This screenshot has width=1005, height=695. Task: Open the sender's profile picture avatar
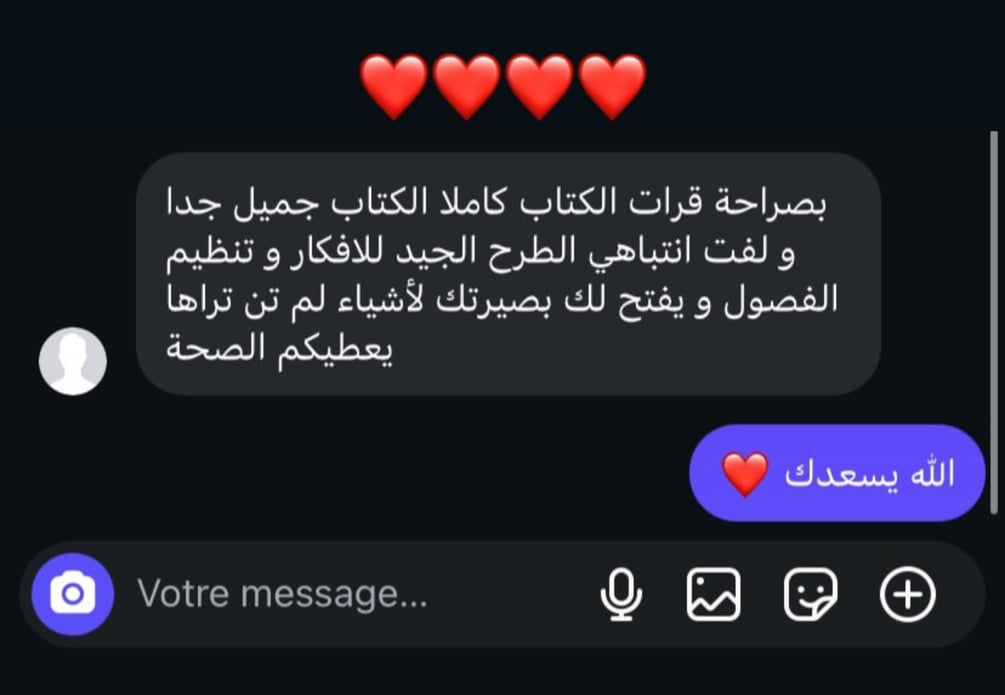pos(72,361)
